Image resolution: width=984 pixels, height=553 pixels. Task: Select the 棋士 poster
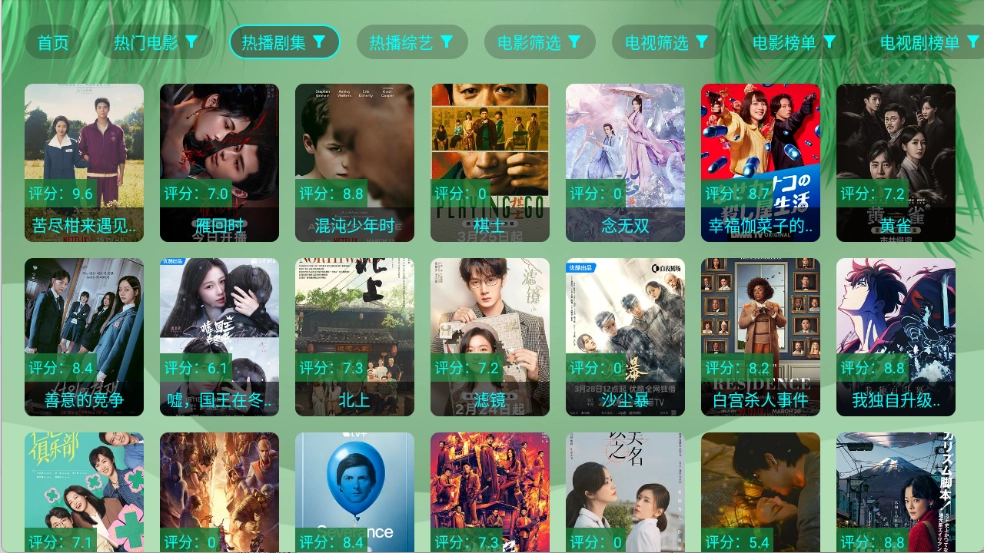click(490, 162)
